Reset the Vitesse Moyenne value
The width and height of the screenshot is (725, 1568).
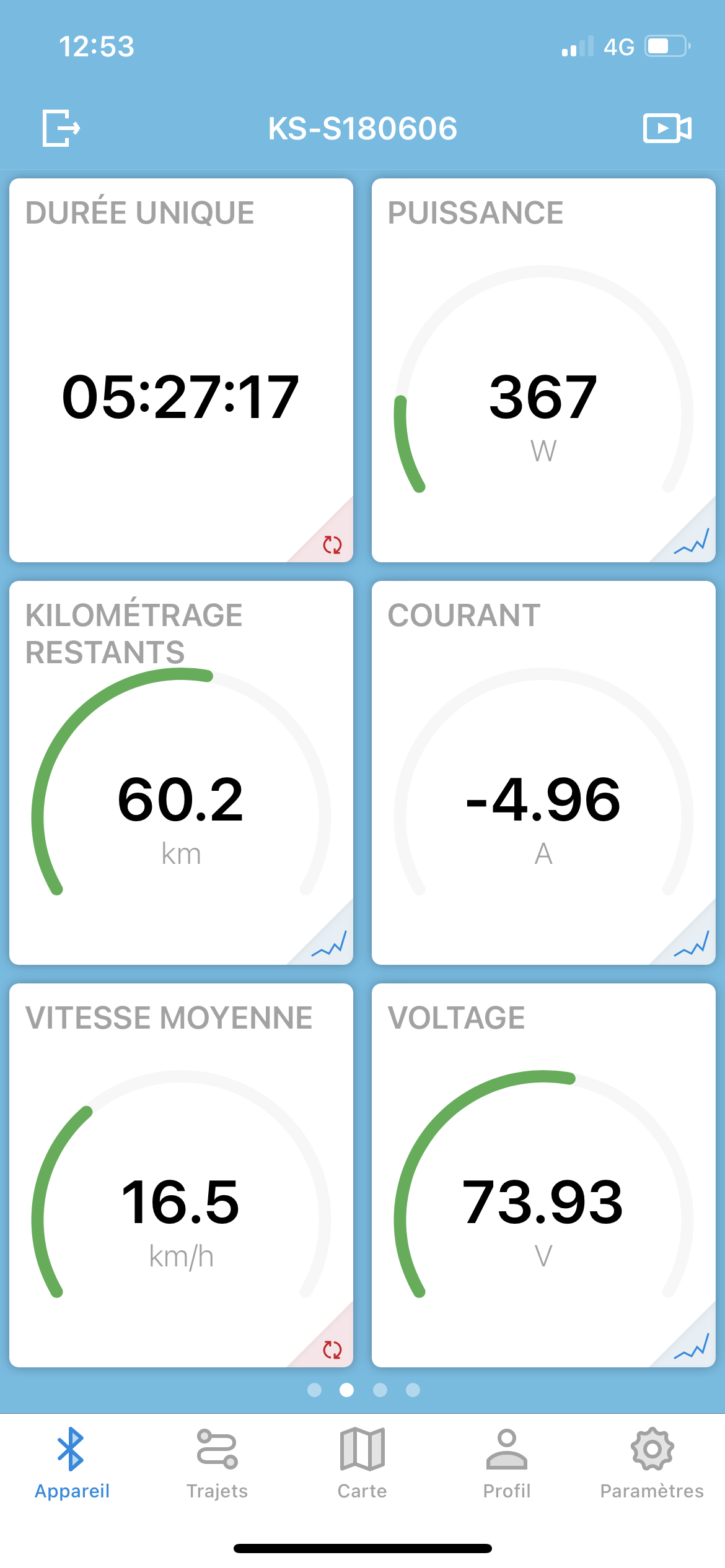pyautogui.click(x=332, y=1349)
